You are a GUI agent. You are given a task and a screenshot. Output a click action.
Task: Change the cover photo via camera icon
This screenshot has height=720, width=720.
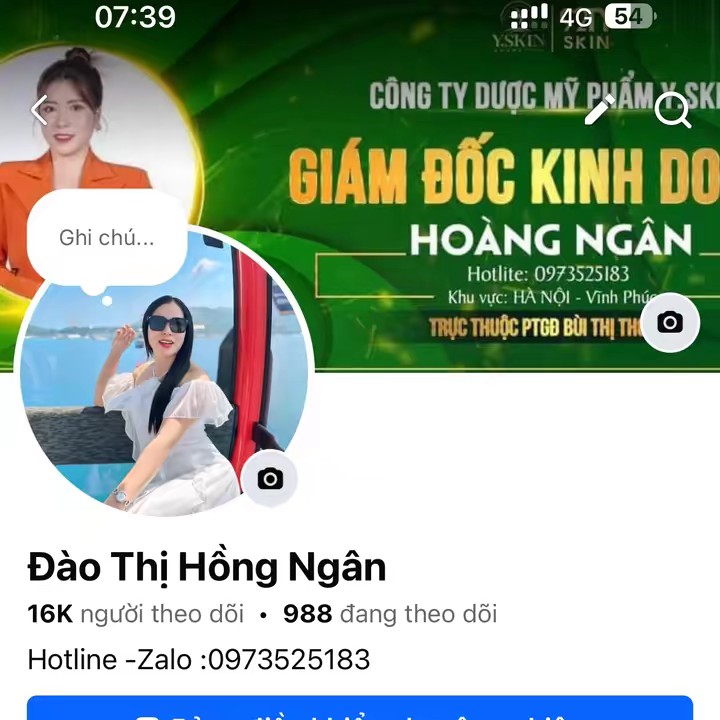pos(669,322)
